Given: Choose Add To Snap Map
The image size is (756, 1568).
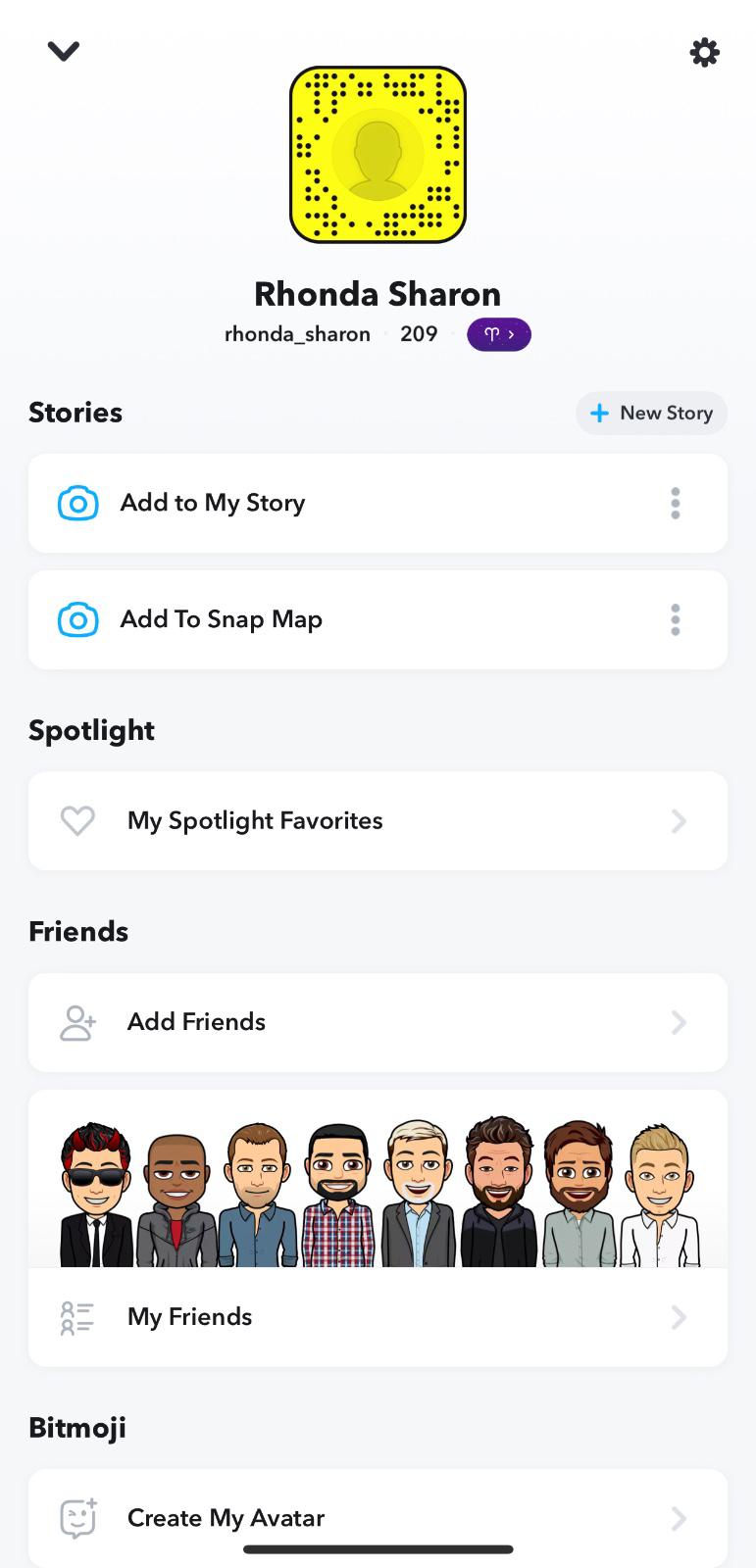Looking at the screenshot, I should 222,619.
